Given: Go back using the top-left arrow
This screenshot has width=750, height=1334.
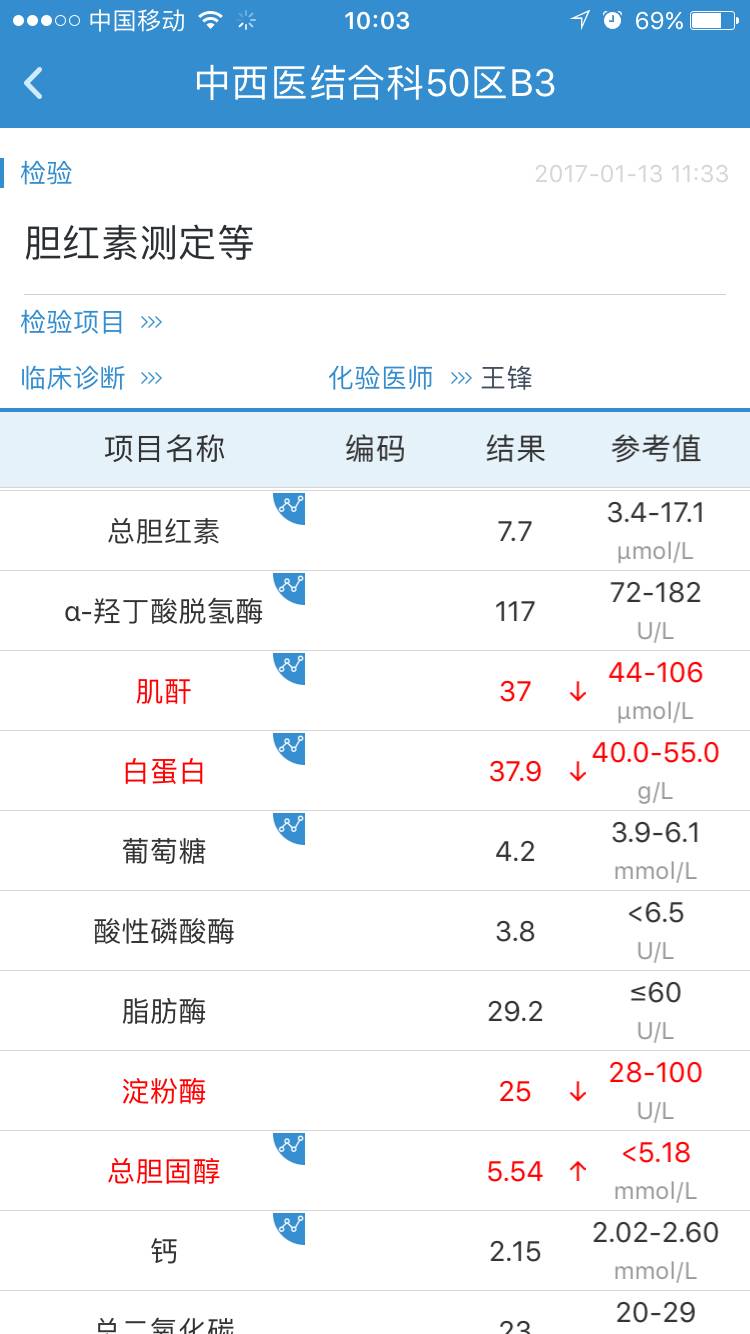Looking at the screenshot, I should (x=34, y=82).
